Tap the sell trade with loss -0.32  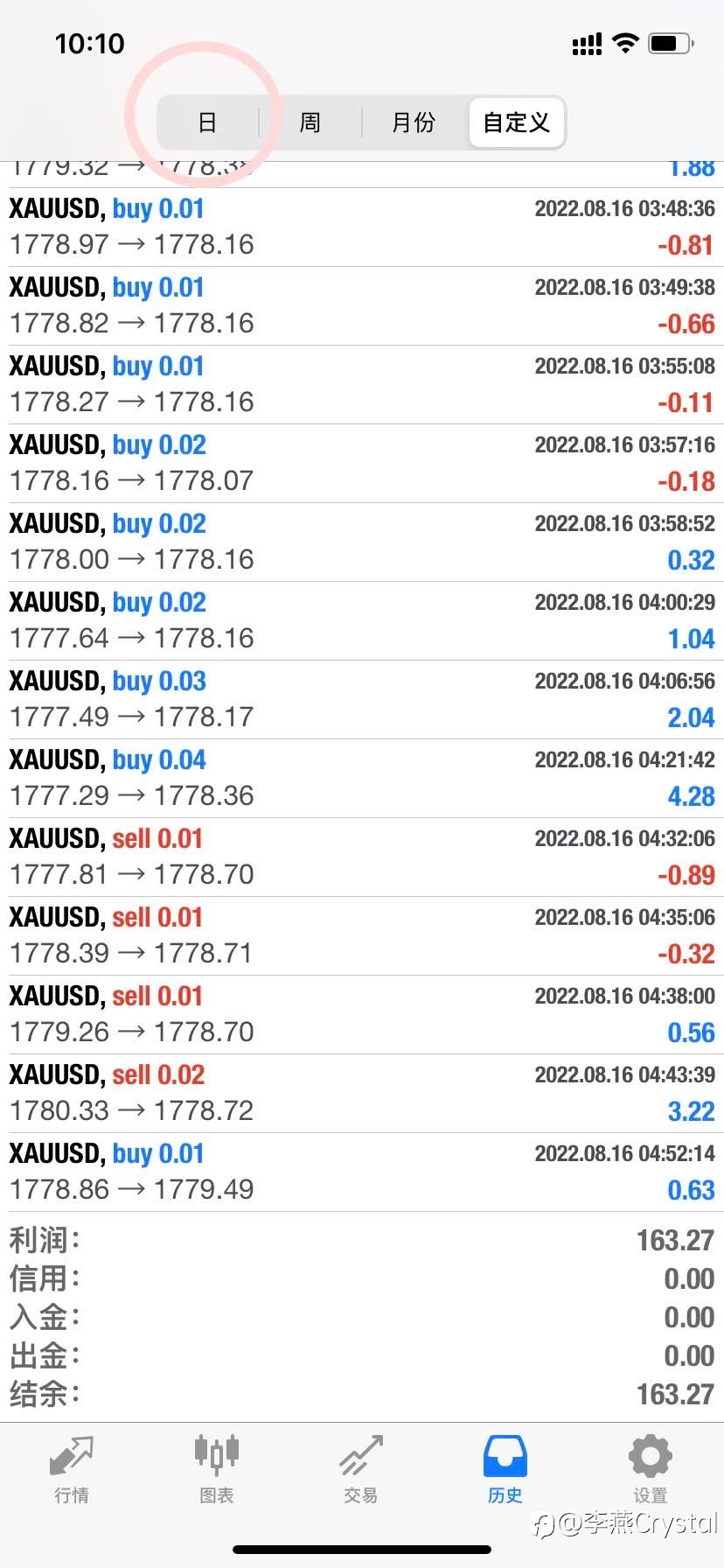pos(362,936)
